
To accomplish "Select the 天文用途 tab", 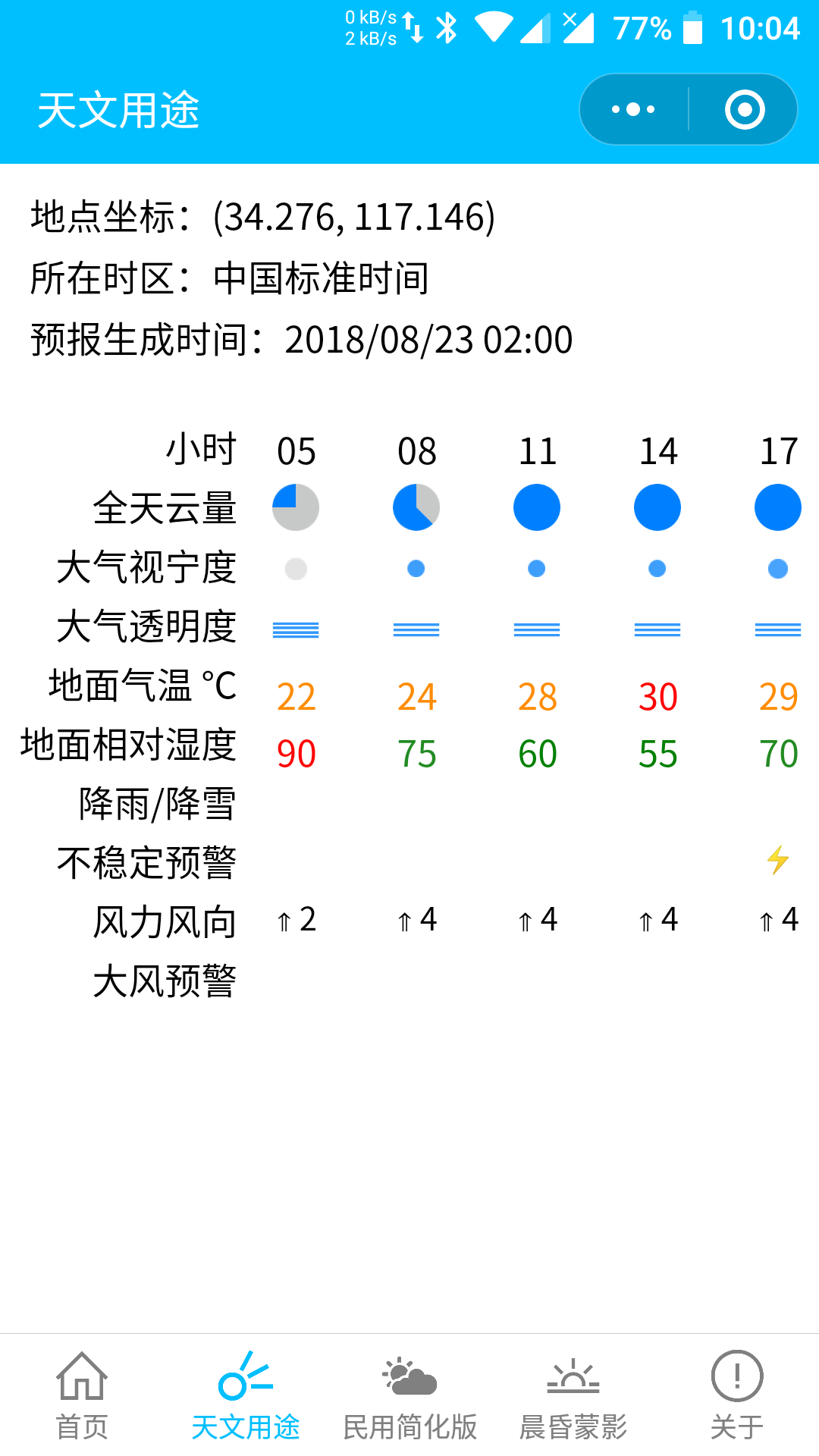I will pyautogui.click(x=246, y=1395).
